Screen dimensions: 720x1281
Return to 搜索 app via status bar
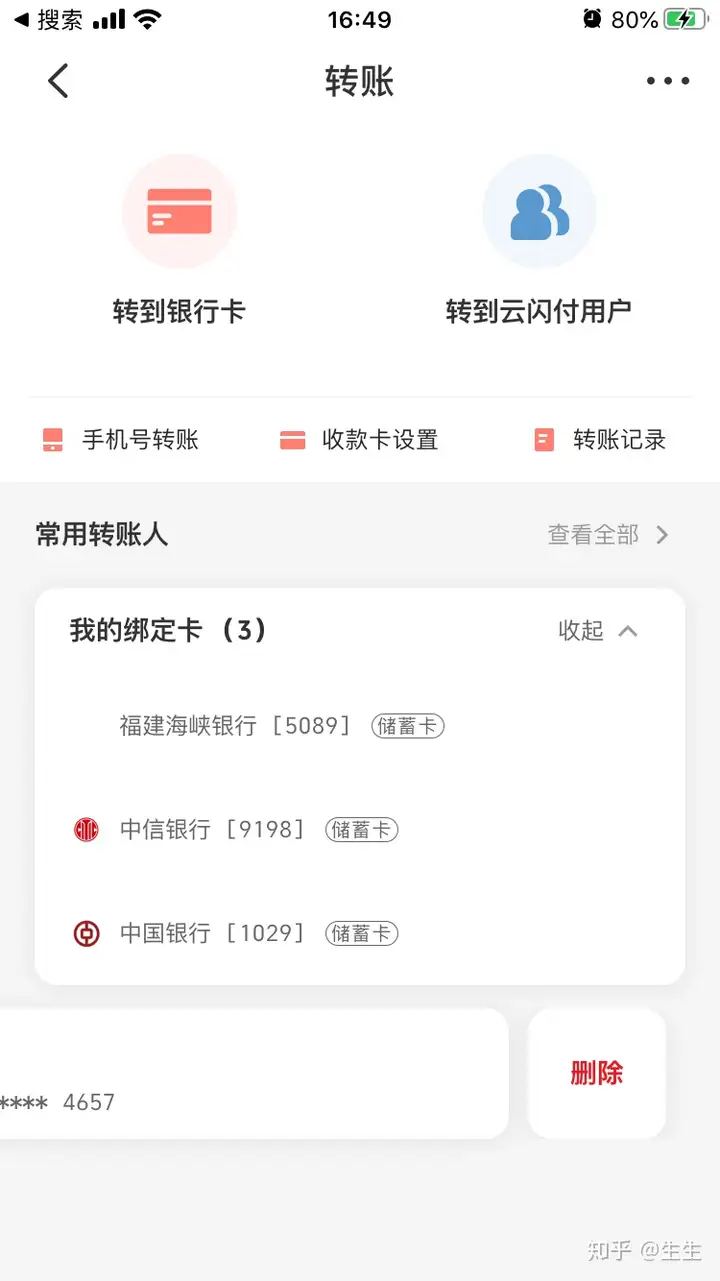[x=47, y=19]
